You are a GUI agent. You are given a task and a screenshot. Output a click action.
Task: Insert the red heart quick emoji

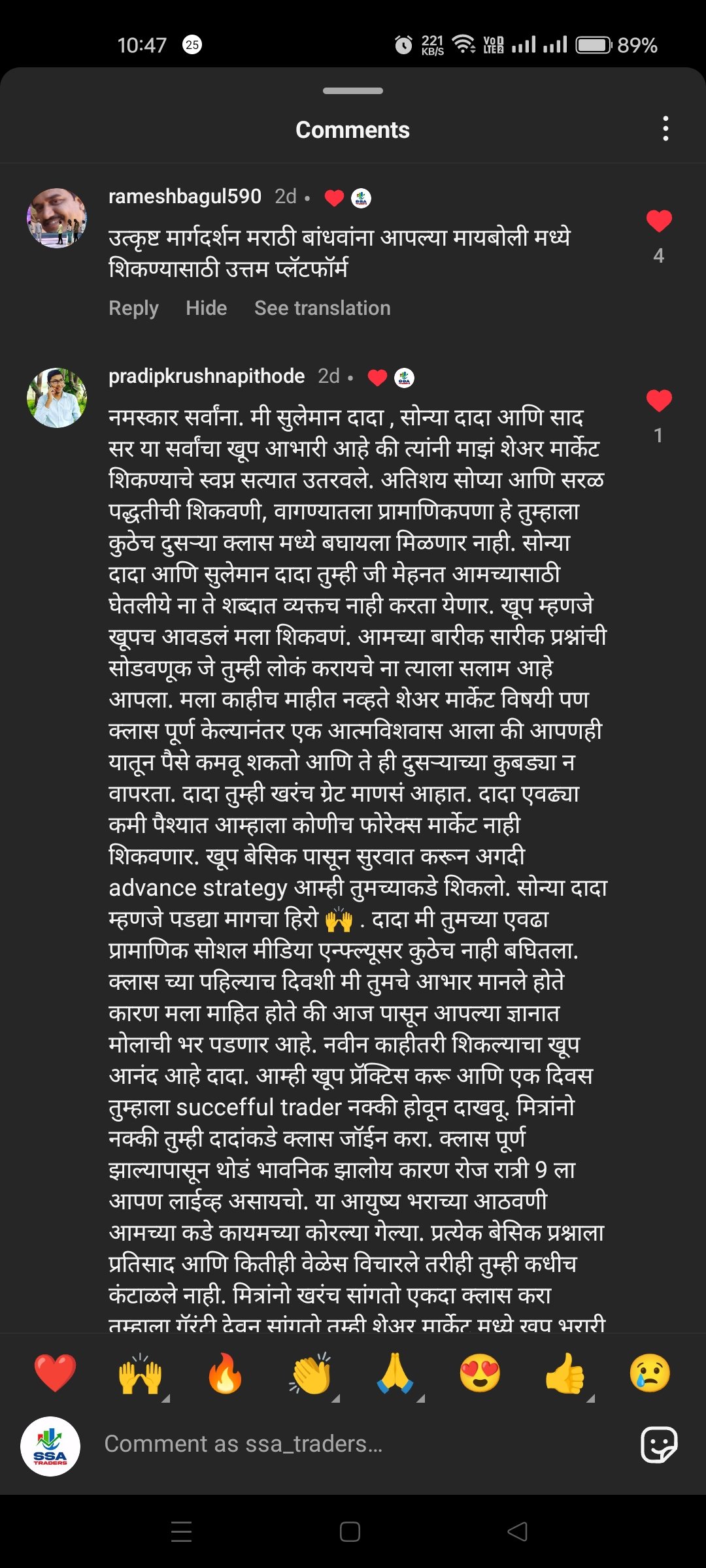[x=56, y=1373]
